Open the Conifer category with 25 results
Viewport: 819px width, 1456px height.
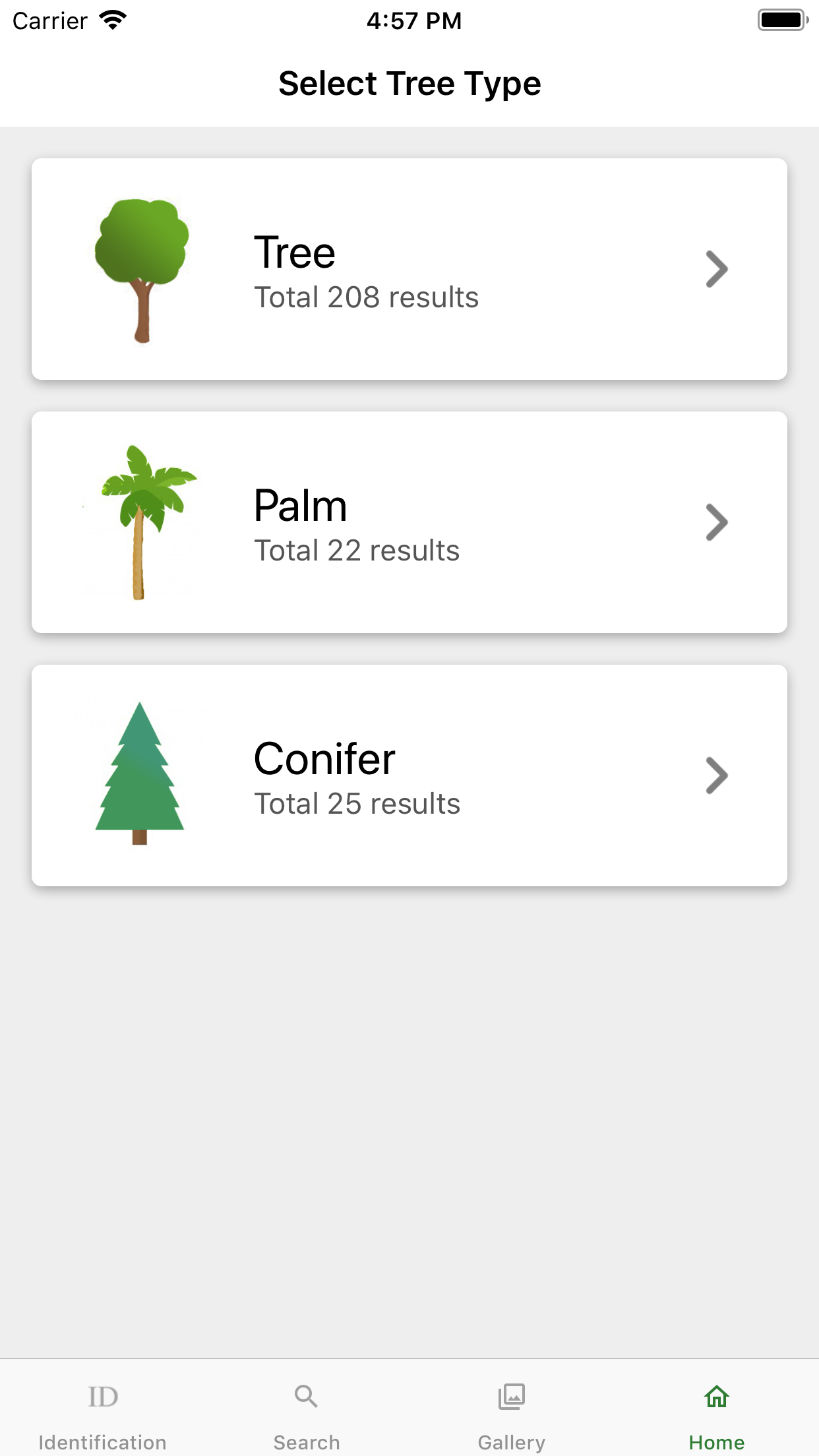409,775
